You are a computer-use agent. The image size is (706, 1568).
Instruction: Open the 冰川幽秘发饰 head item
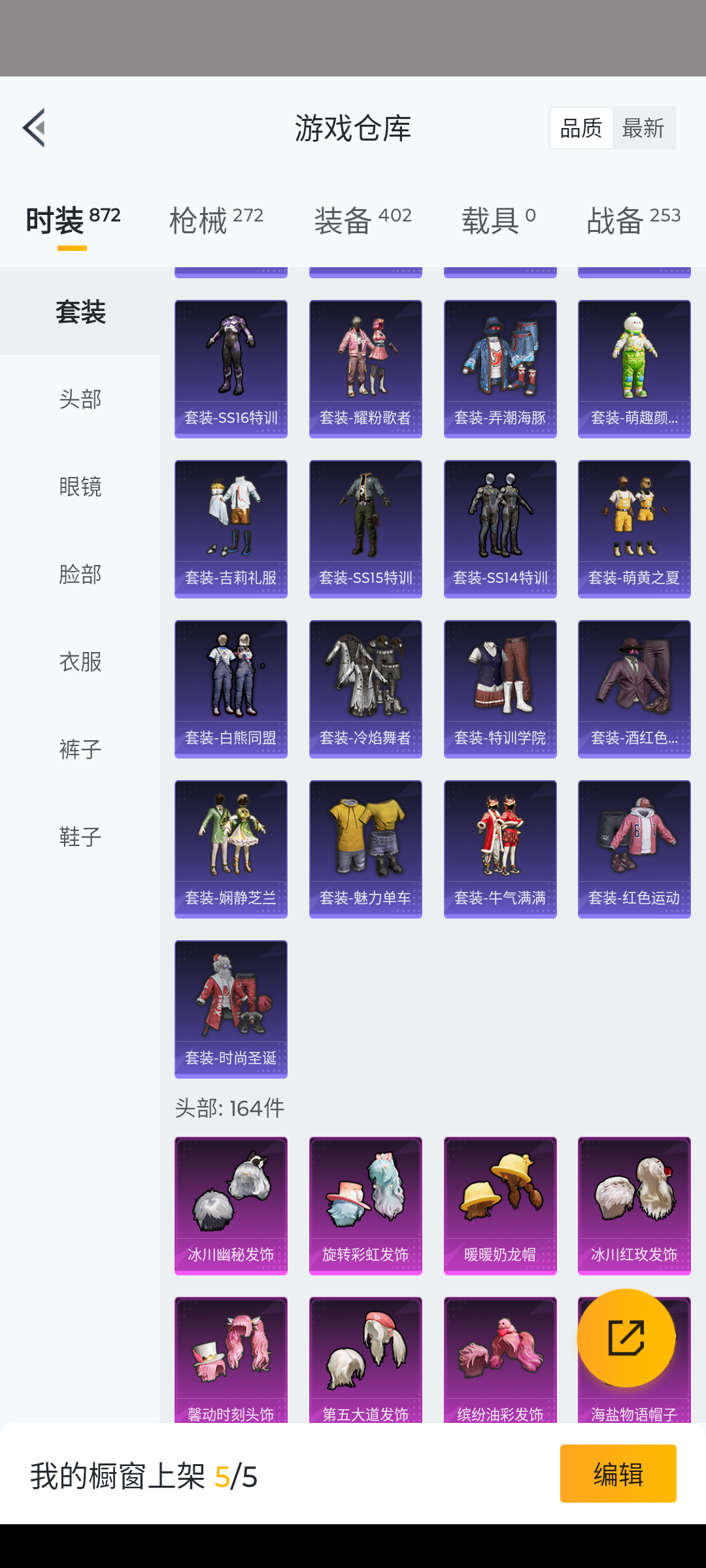pyautogui.click(x=231, y=1206)
